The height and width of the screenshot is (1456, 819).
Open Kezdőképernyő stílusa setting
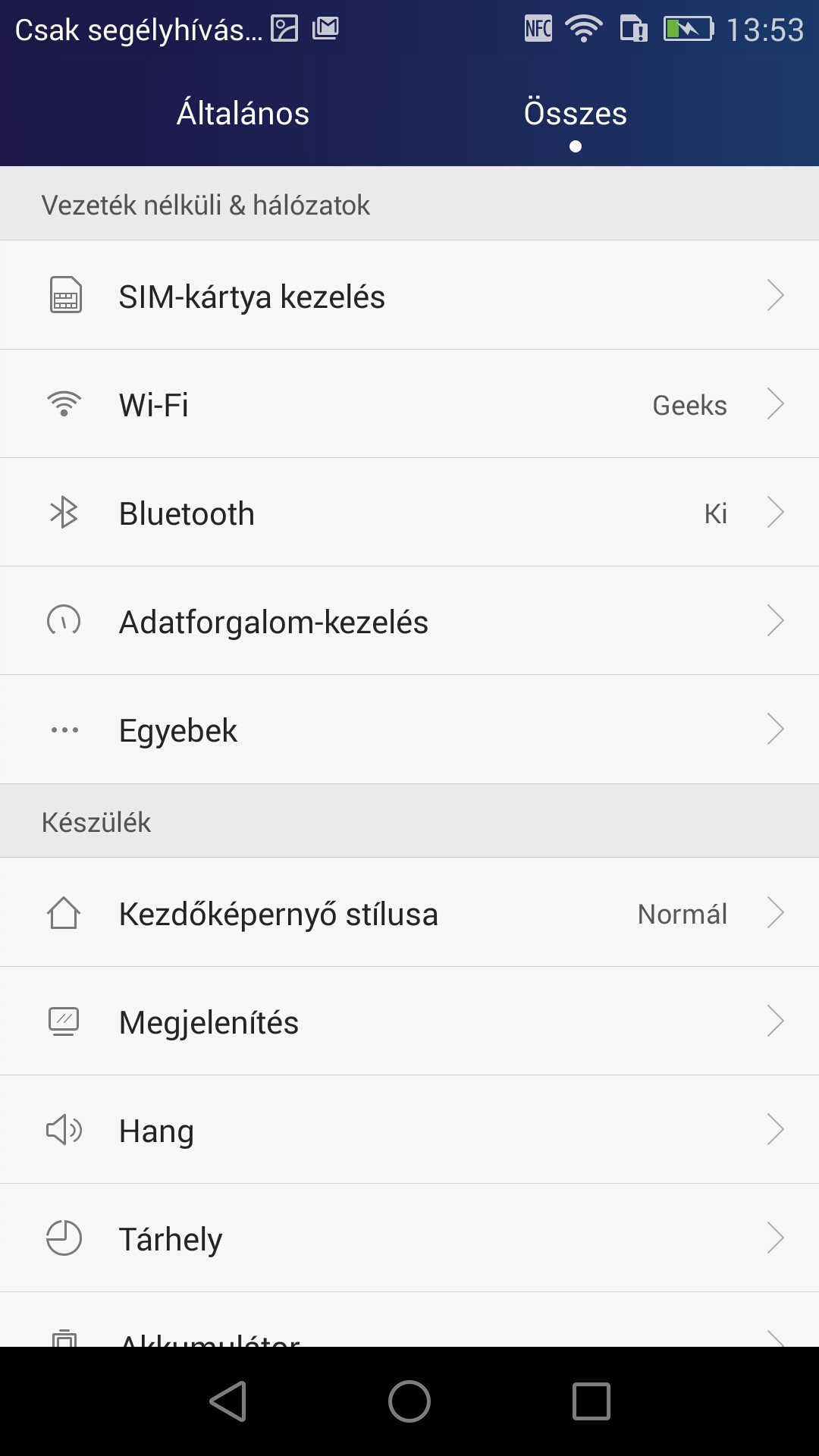pos(409,913)
